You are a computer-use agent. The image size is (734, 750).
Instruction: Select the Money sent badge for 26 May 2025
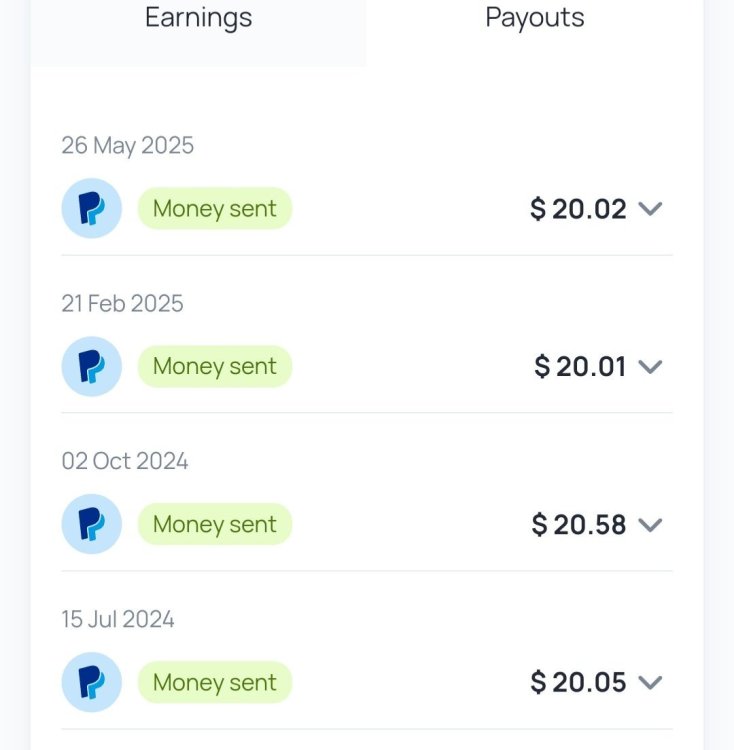tap(214, 208)
